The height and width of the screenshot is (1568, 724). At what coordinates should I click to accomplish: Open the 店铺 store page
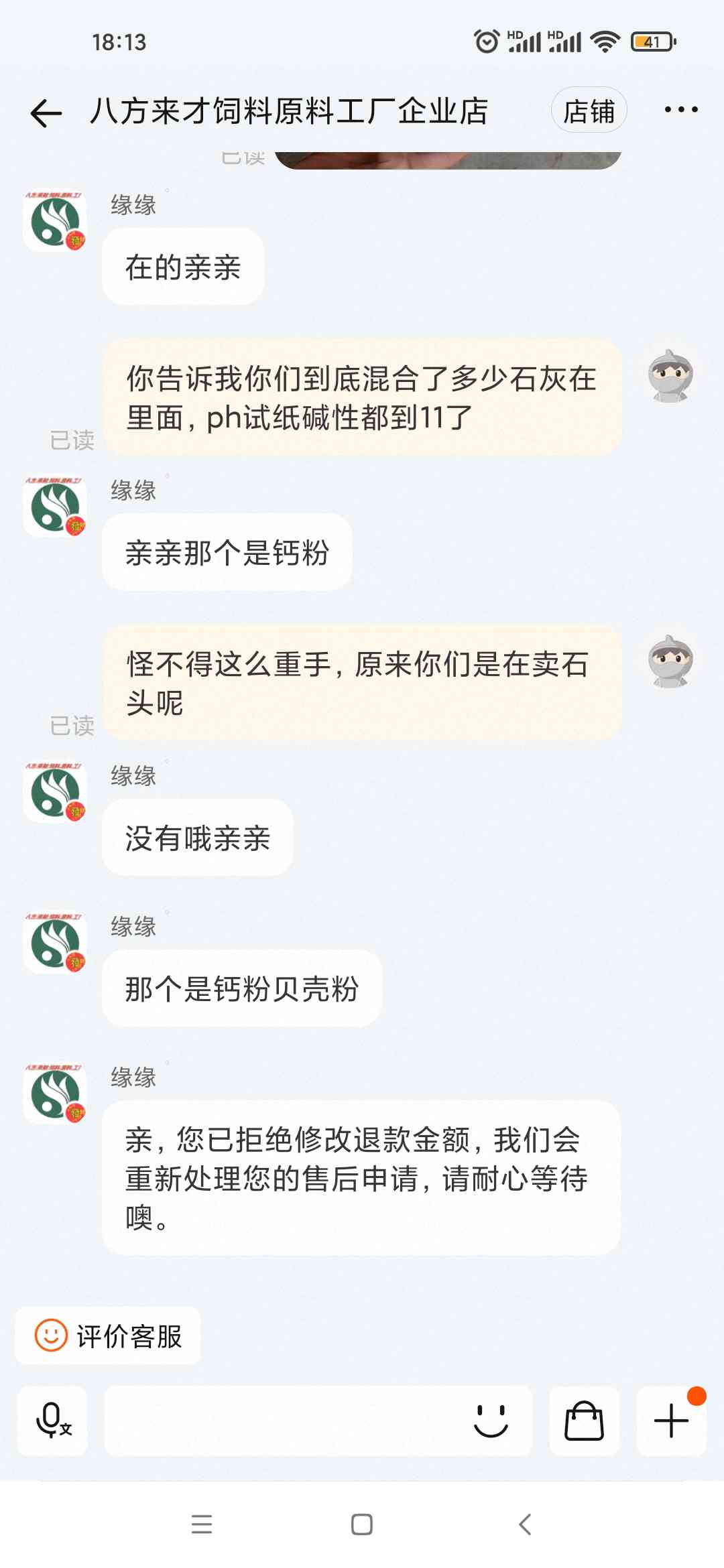[589, 111]
